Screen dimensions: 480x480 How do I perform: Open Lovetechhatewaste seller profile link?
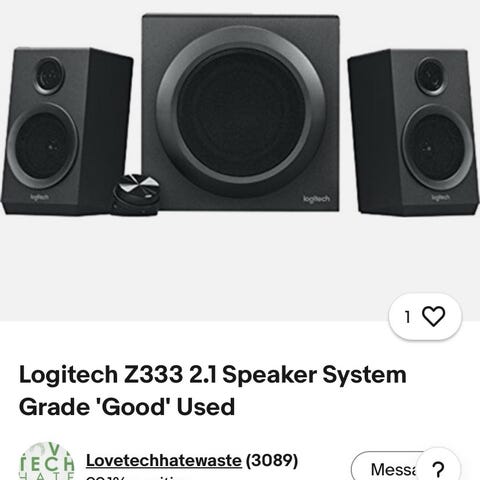[164, 460]
